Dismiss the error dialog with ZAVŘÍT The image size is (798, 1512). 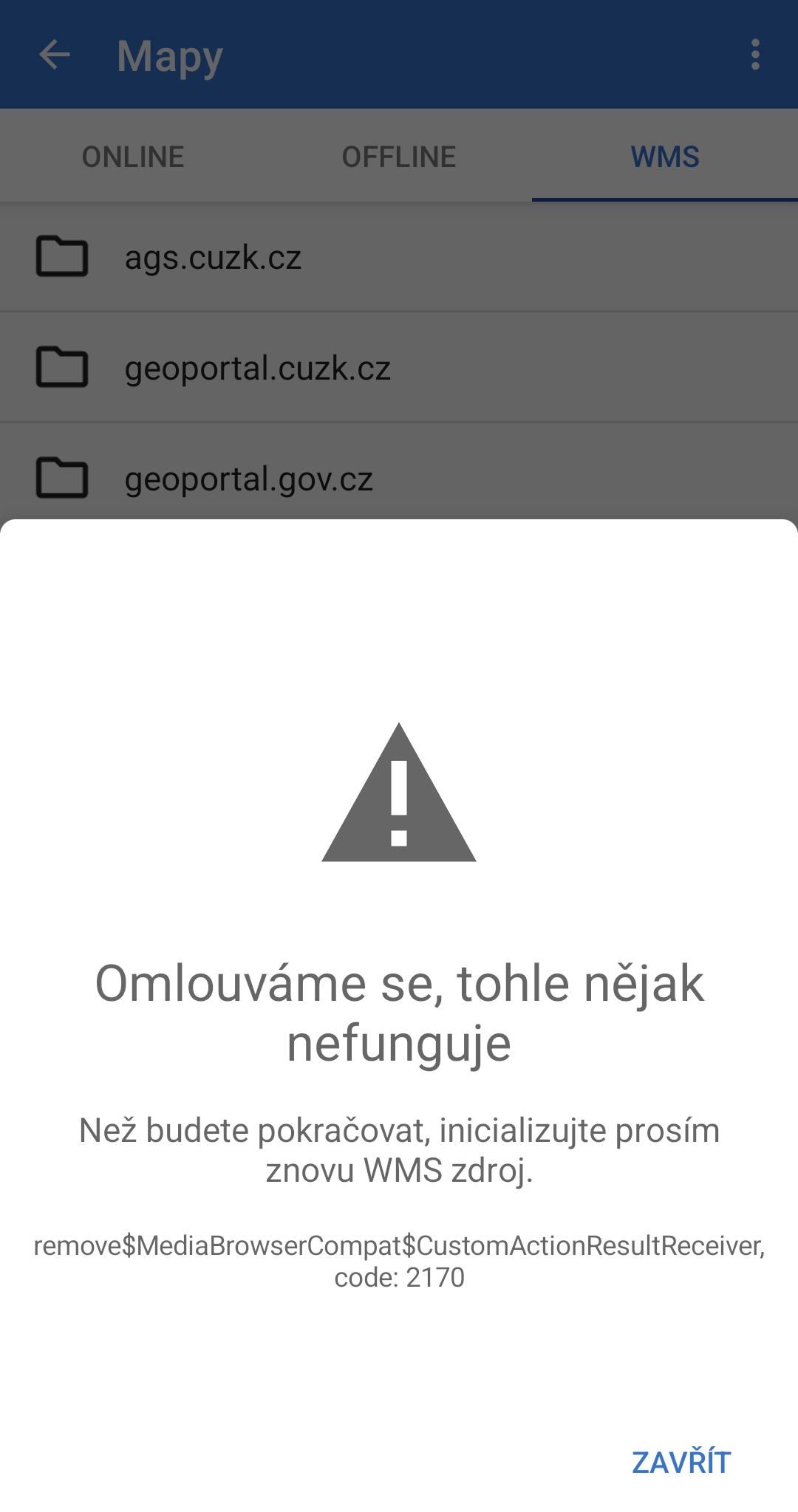point(681,1462)
